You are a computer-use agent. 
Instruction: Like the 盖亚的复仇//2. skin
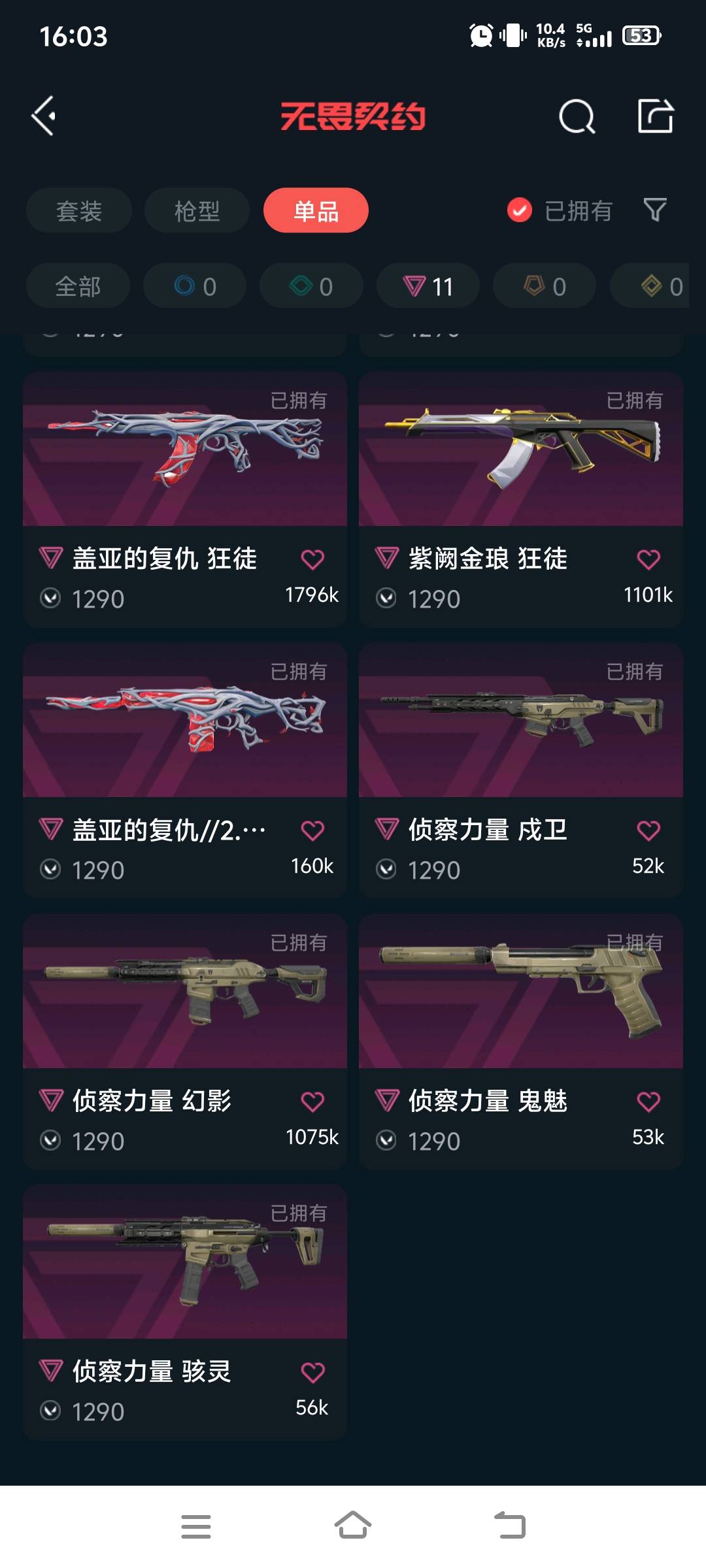pos(312,830)
